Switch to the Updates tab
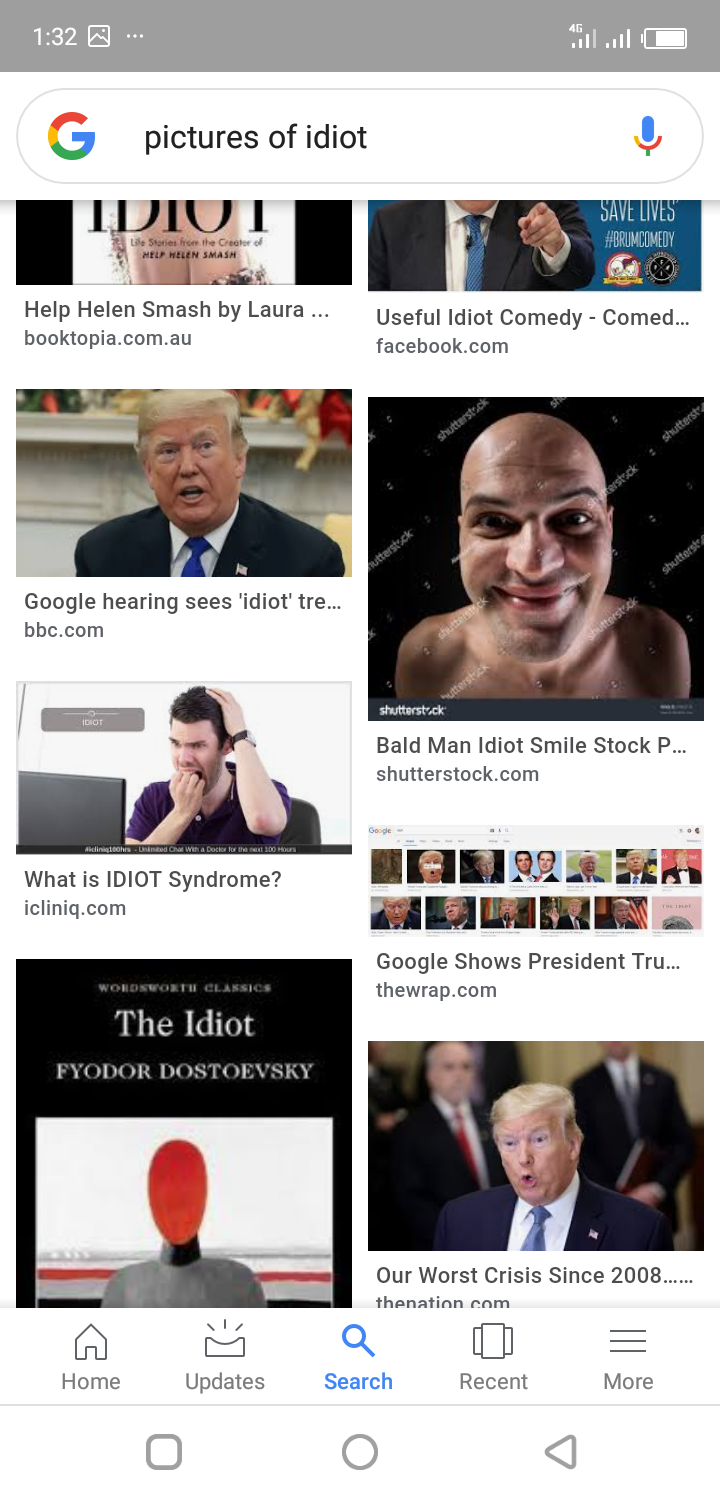Screen dimensions: 720x1500 225,1355
